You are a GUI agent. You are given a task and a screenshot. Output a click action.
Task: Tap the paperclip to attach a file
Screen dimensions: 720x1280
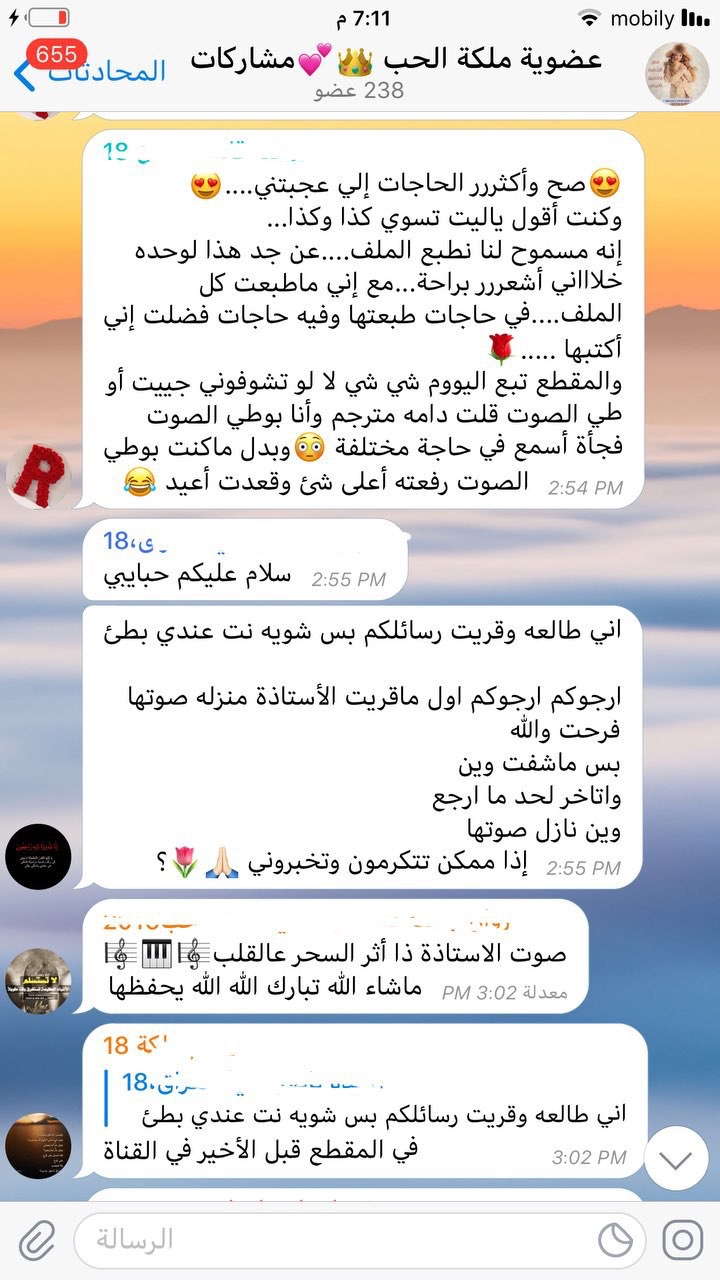(x=37, y=1240)
